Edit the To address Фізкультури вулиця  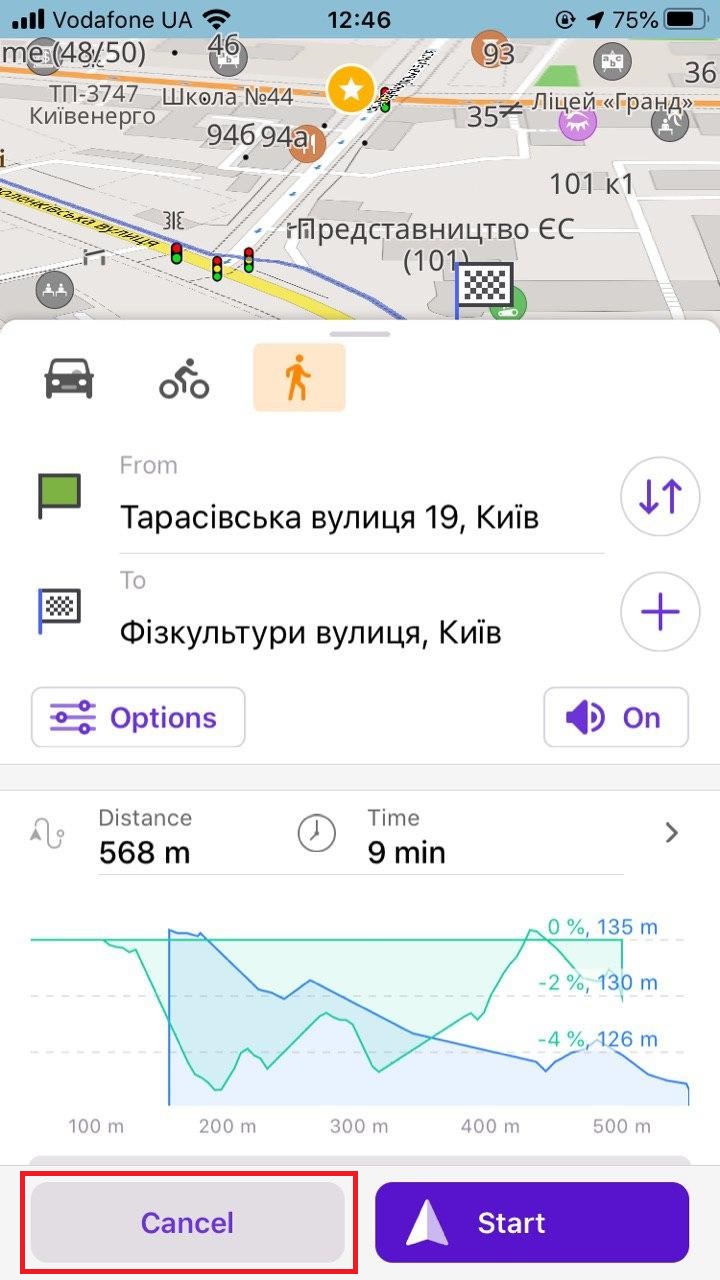(312, 632)
